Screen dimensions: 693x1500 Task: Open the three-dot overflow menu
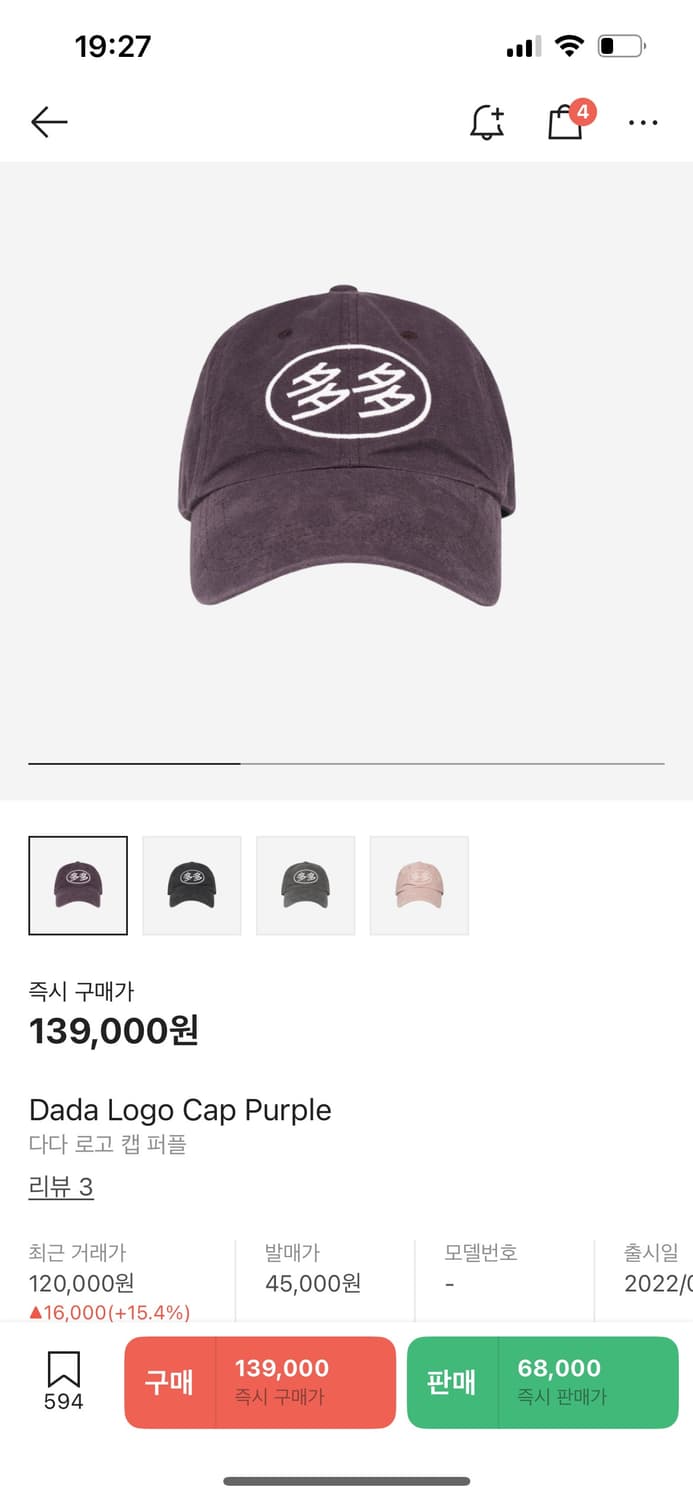pyautogui.click(x=642, y=123)
